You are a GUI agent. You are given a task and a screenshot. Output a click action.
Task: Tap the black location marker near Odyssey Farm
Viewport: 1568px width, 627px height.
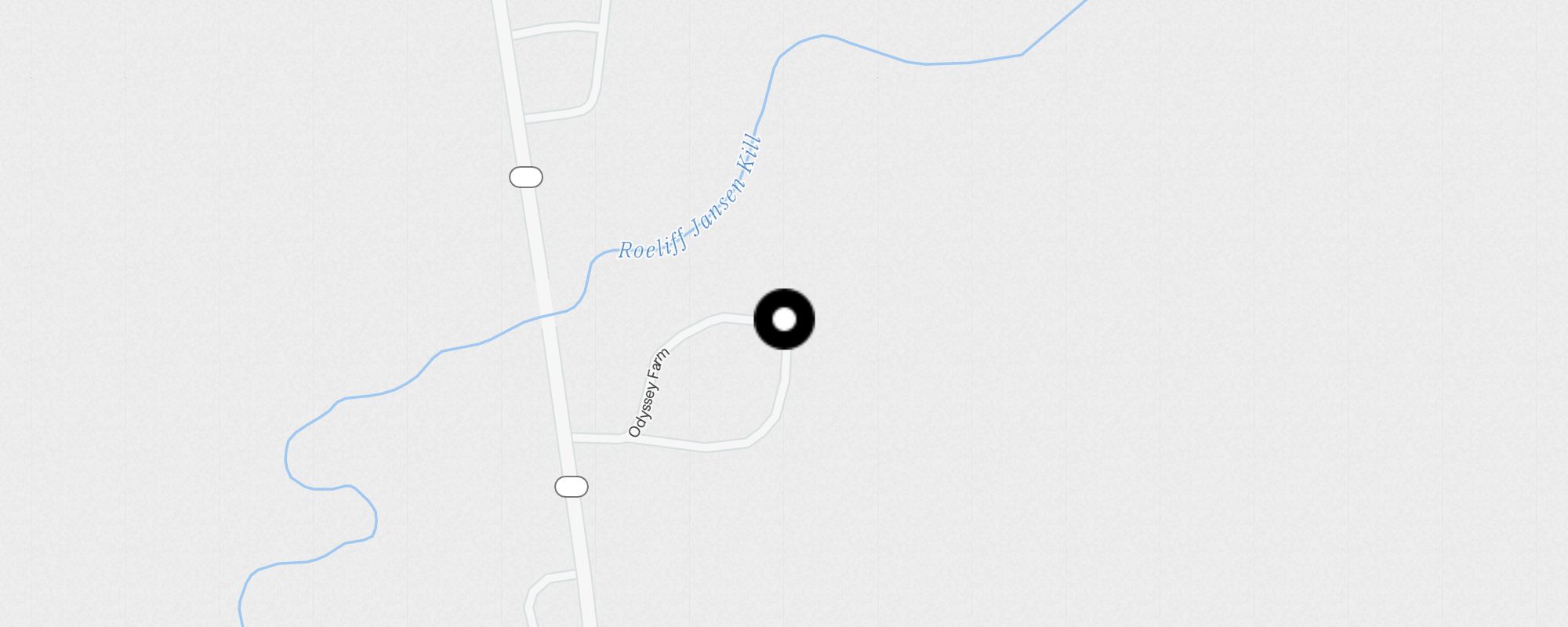[x=784, y=319]
